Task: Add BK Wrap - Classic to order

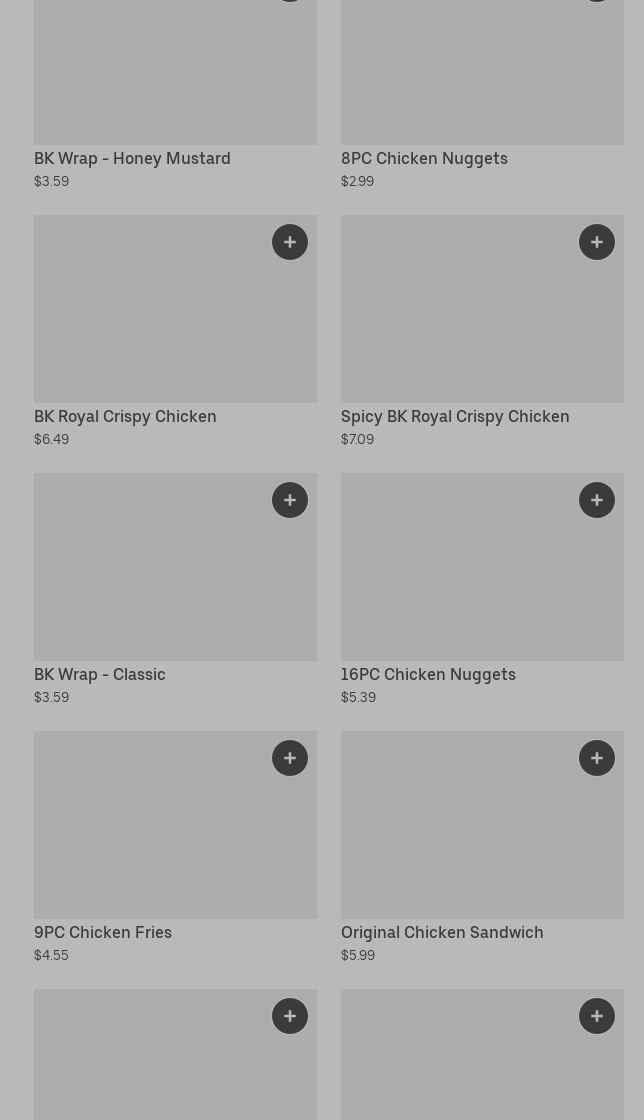Action: (290, 500)
